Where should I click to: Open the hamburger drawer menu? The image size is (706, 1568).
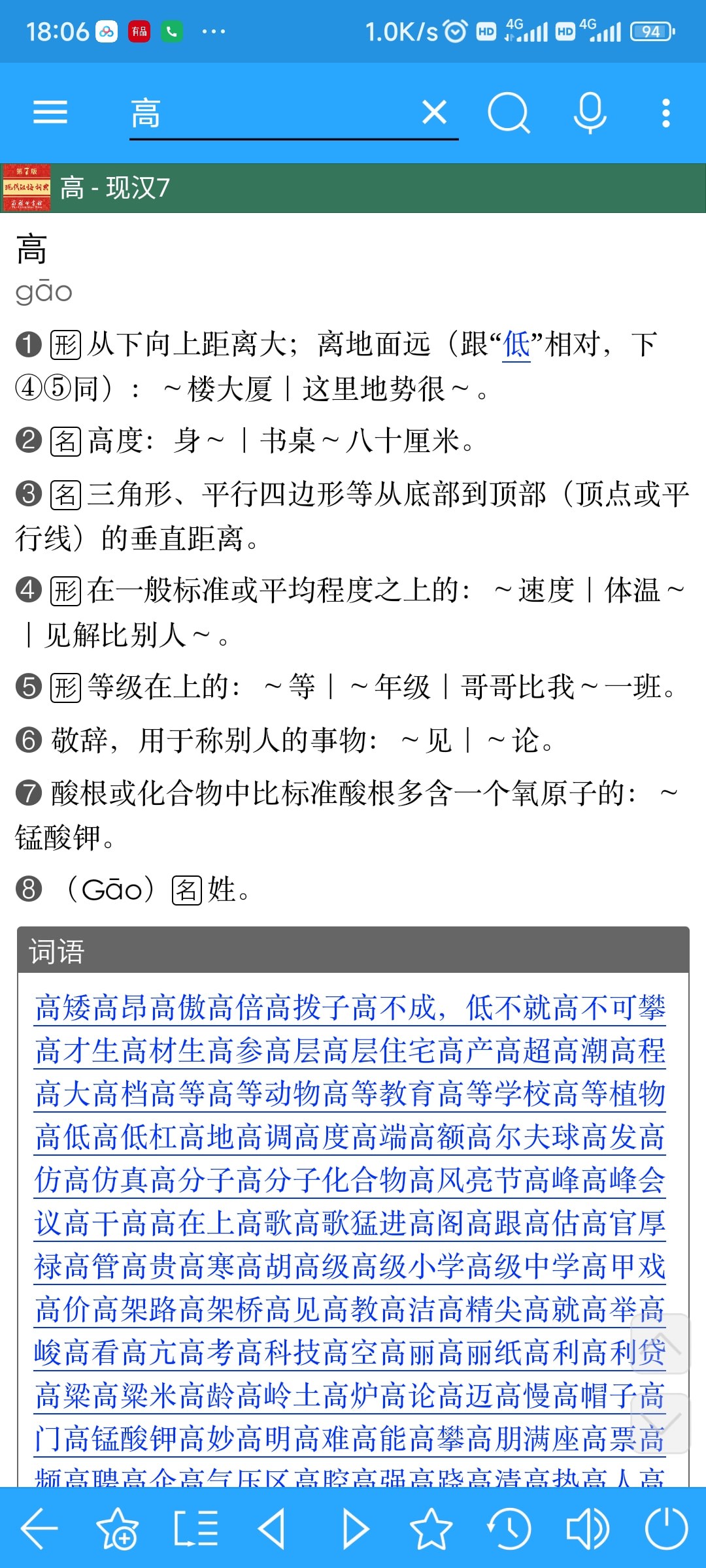[50, 112]
